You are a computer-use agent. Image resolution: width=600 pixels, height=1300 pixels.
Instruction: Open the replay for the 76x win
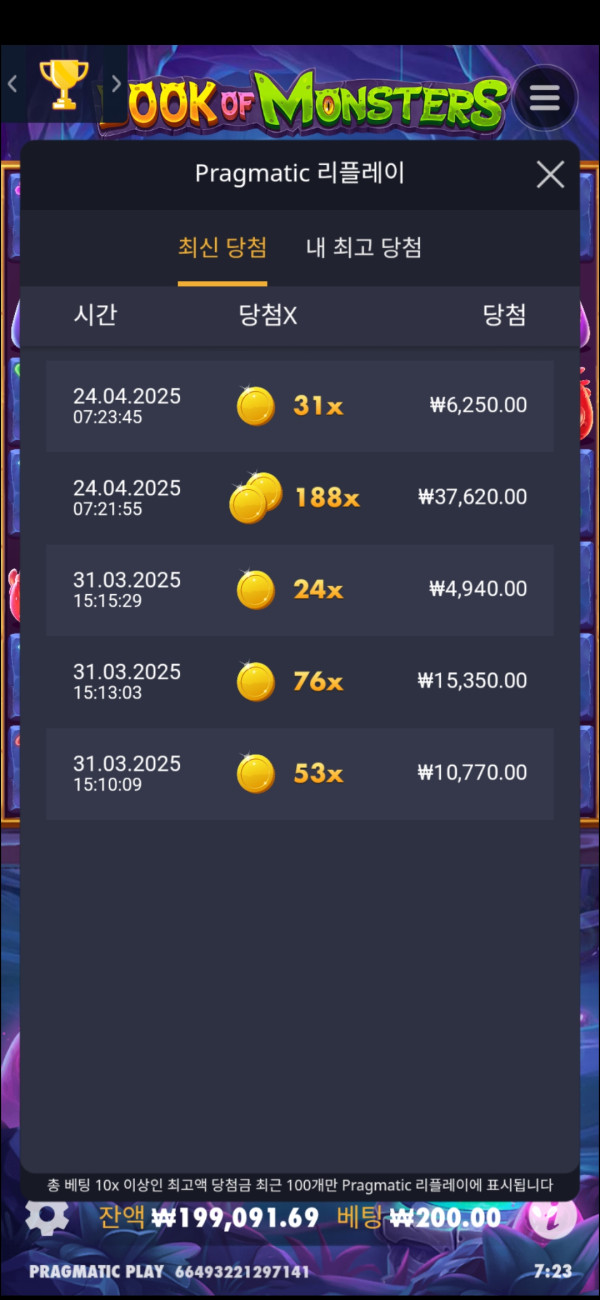click(300, 681)
